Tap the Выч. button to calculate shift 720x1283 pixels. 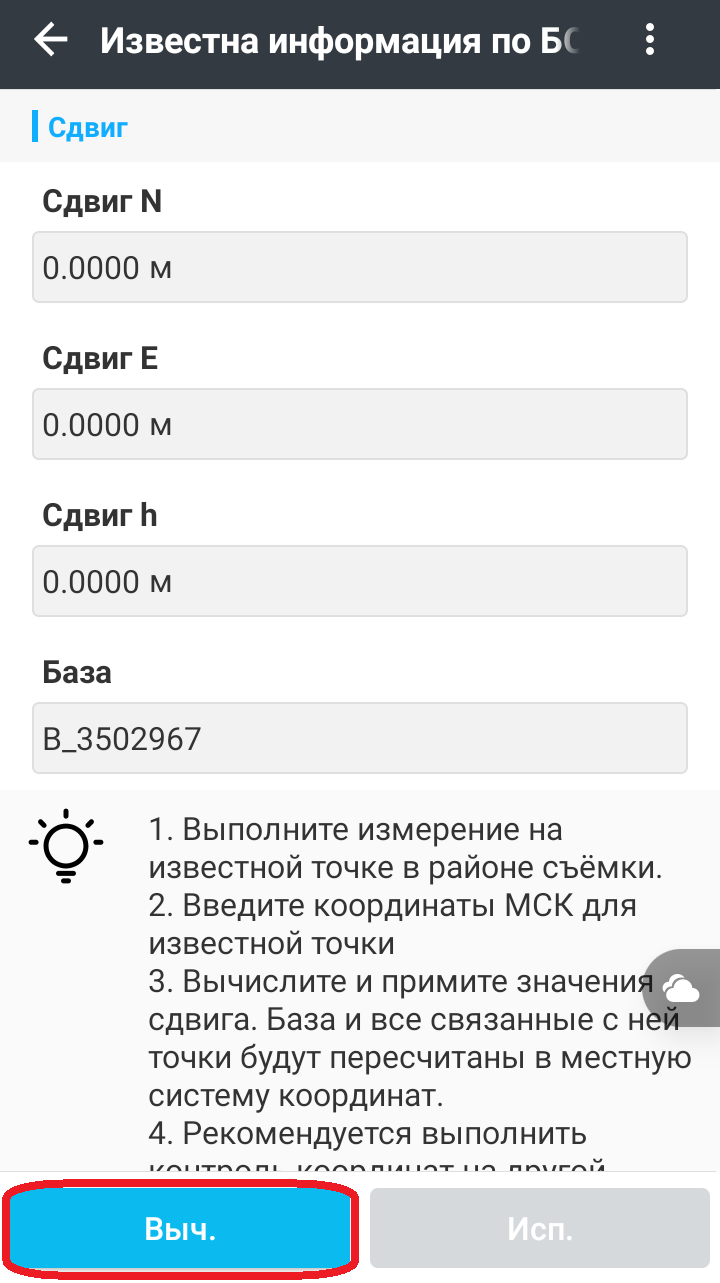(x=180, y=1229)
